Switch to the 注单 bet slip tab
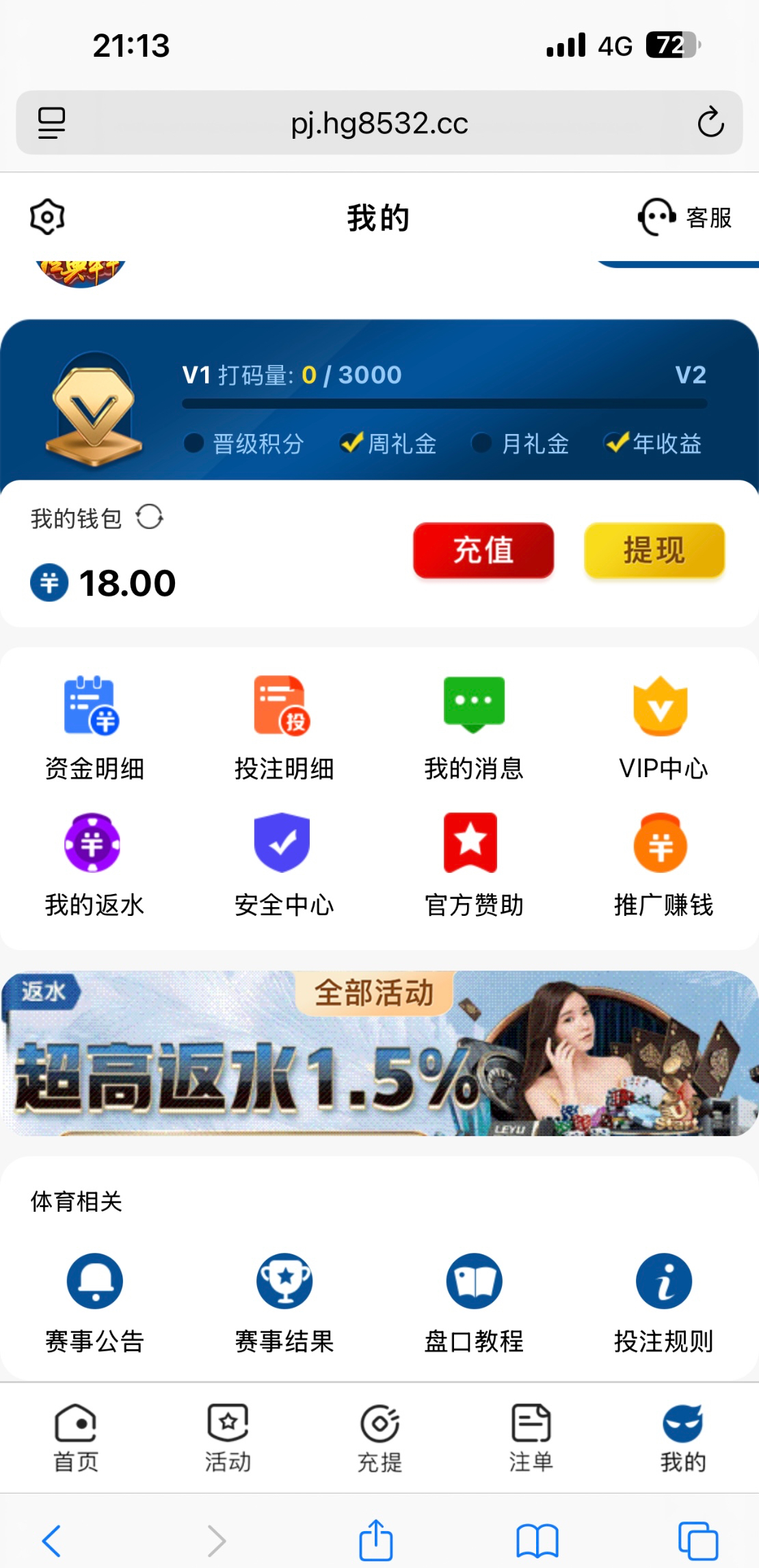 531,1438
